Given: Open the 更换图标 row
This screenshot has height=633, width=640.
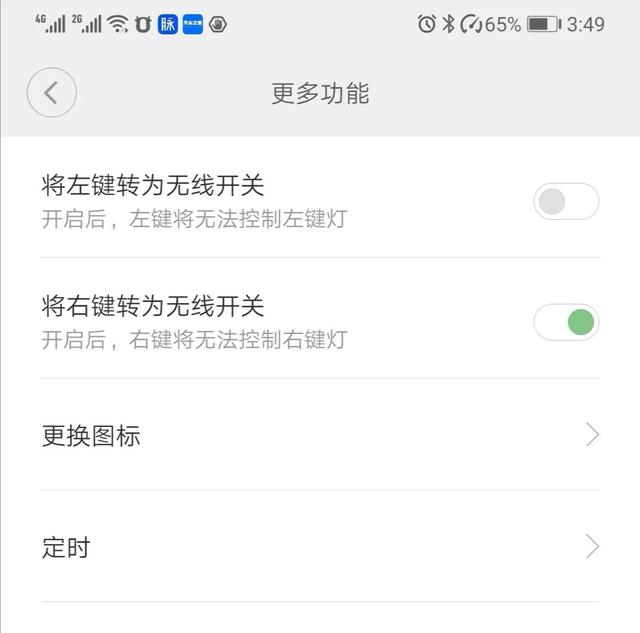Looking at the screenshot, I should tap(320, 435).
